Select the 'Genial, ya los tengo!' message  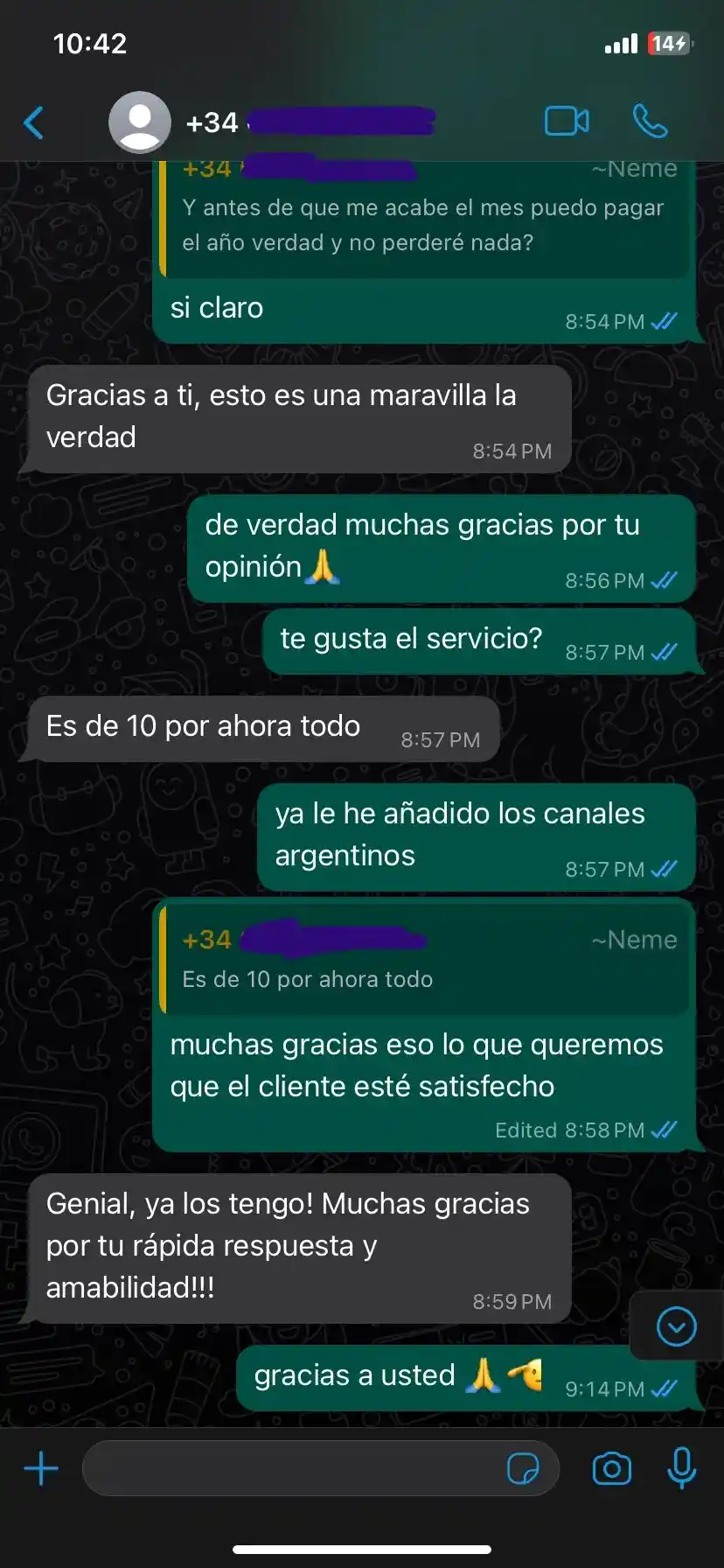click(289, 1246)
